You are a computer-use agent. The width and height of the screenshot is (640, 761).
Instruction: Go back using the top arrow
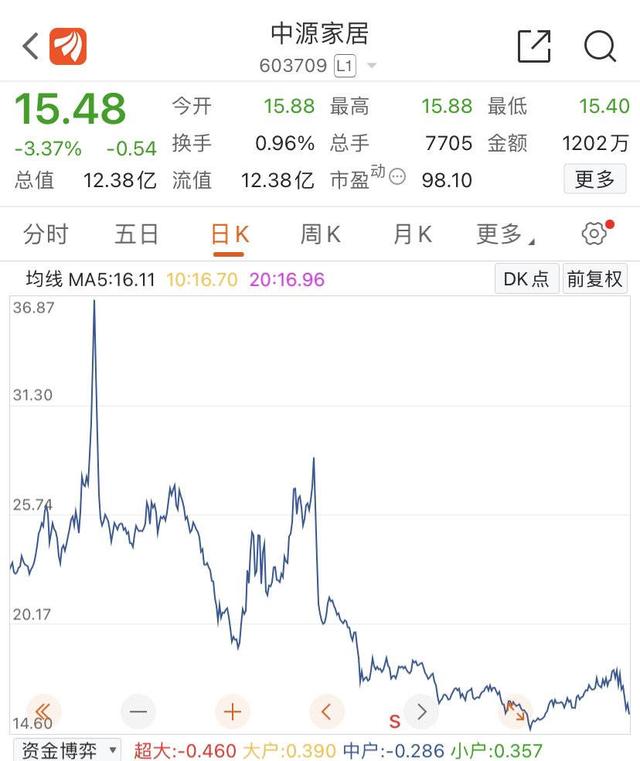click(30, 45)
